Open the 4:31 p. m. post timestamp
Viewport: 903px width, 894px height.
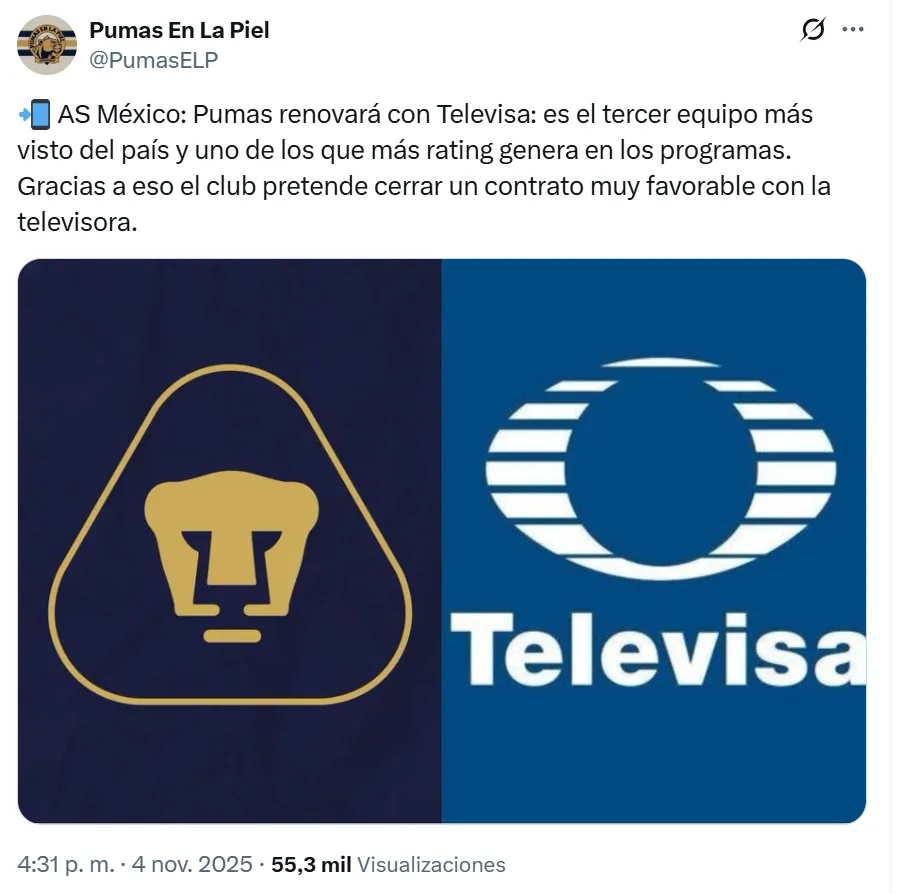click(x=135, y=864)
